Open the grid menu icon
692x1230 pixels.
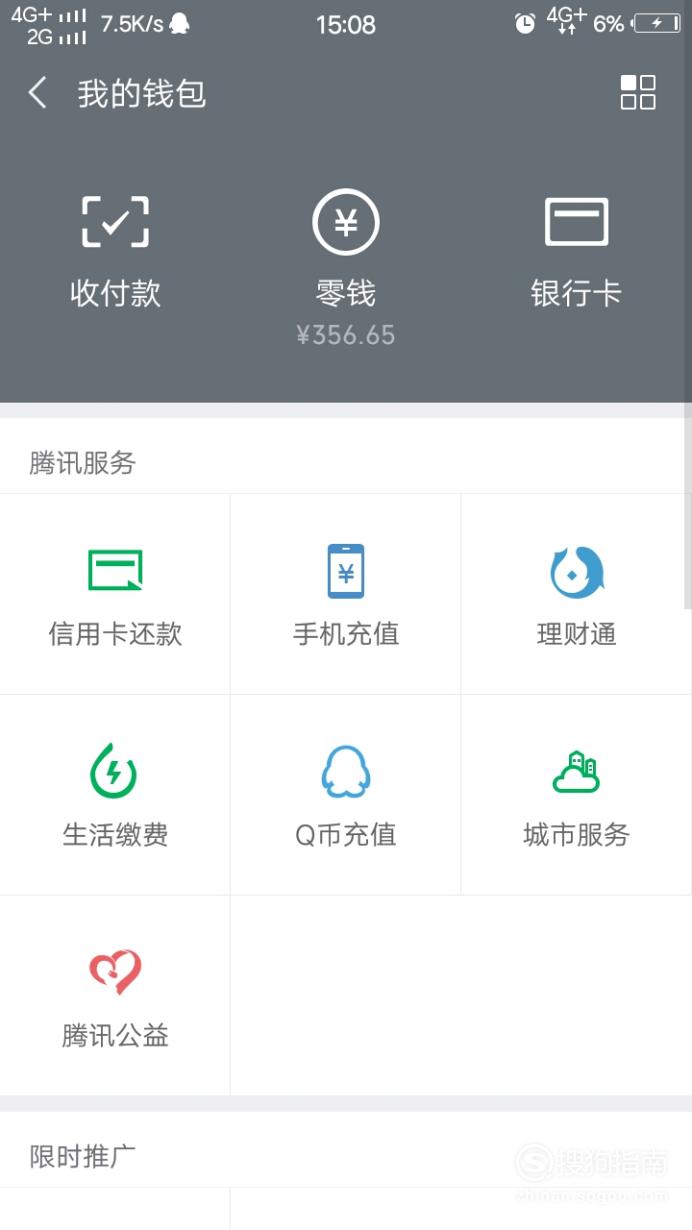tap(638, 92)
